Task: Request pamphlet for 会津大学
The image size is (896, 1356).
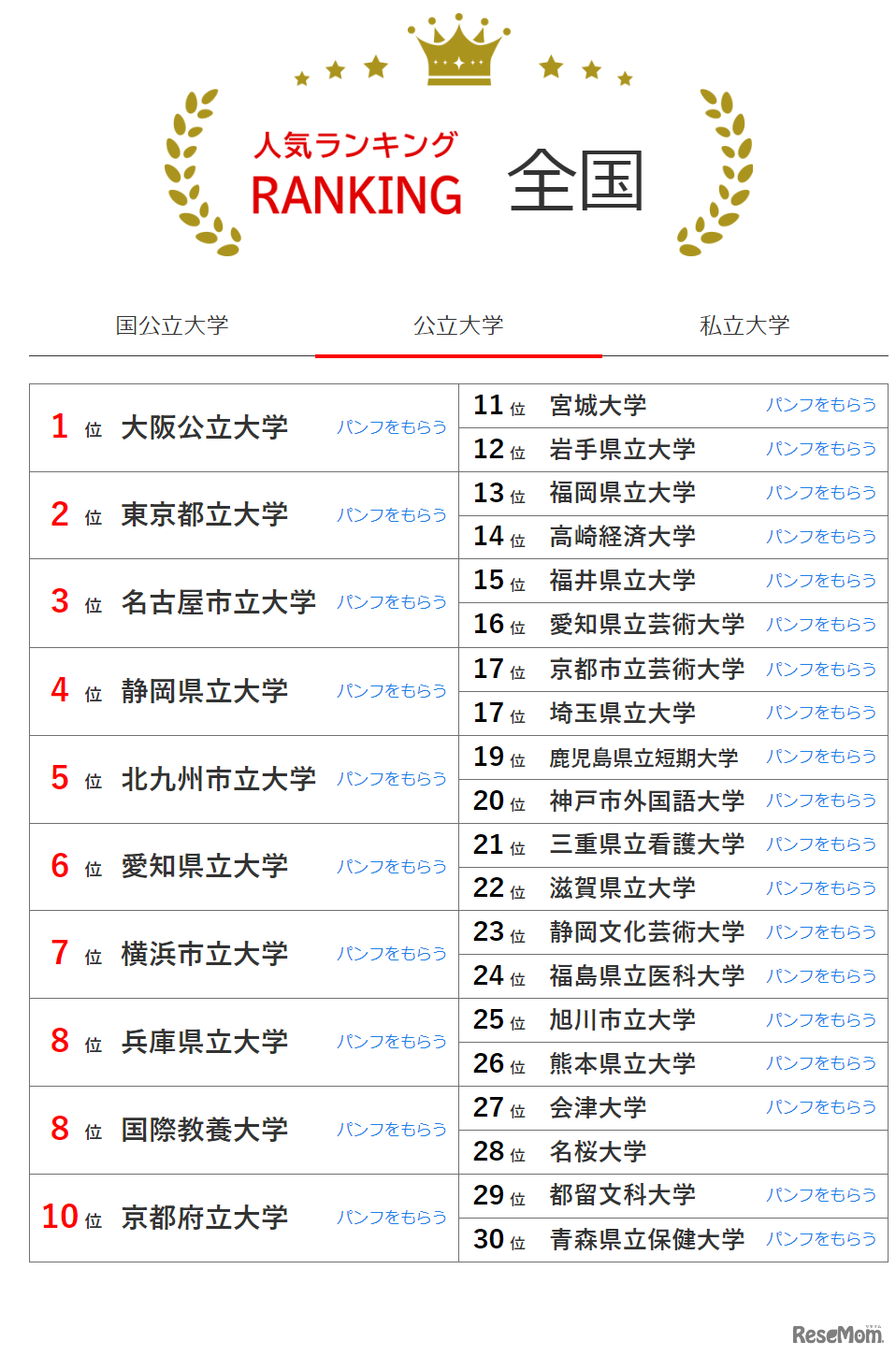Action: (x=820, y=1107)
